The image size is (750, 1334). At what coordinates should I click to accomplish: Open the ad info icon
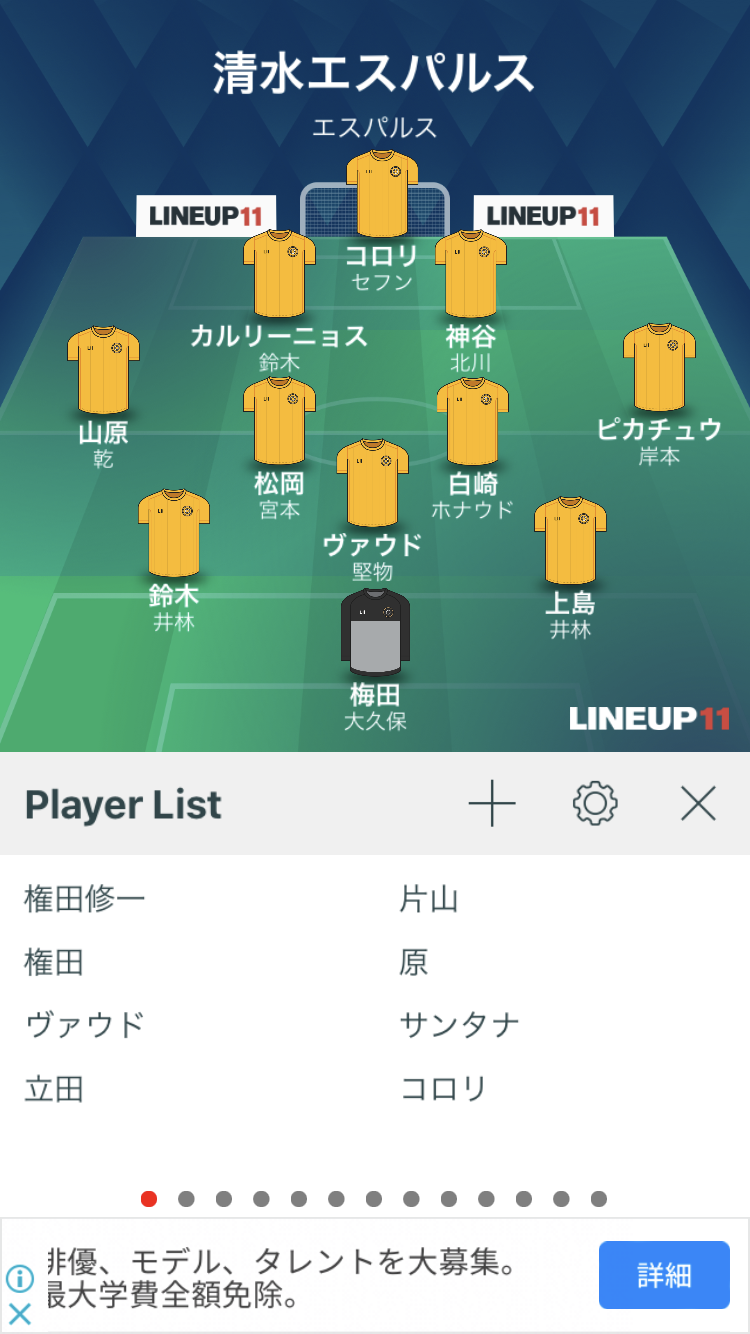20,1278
